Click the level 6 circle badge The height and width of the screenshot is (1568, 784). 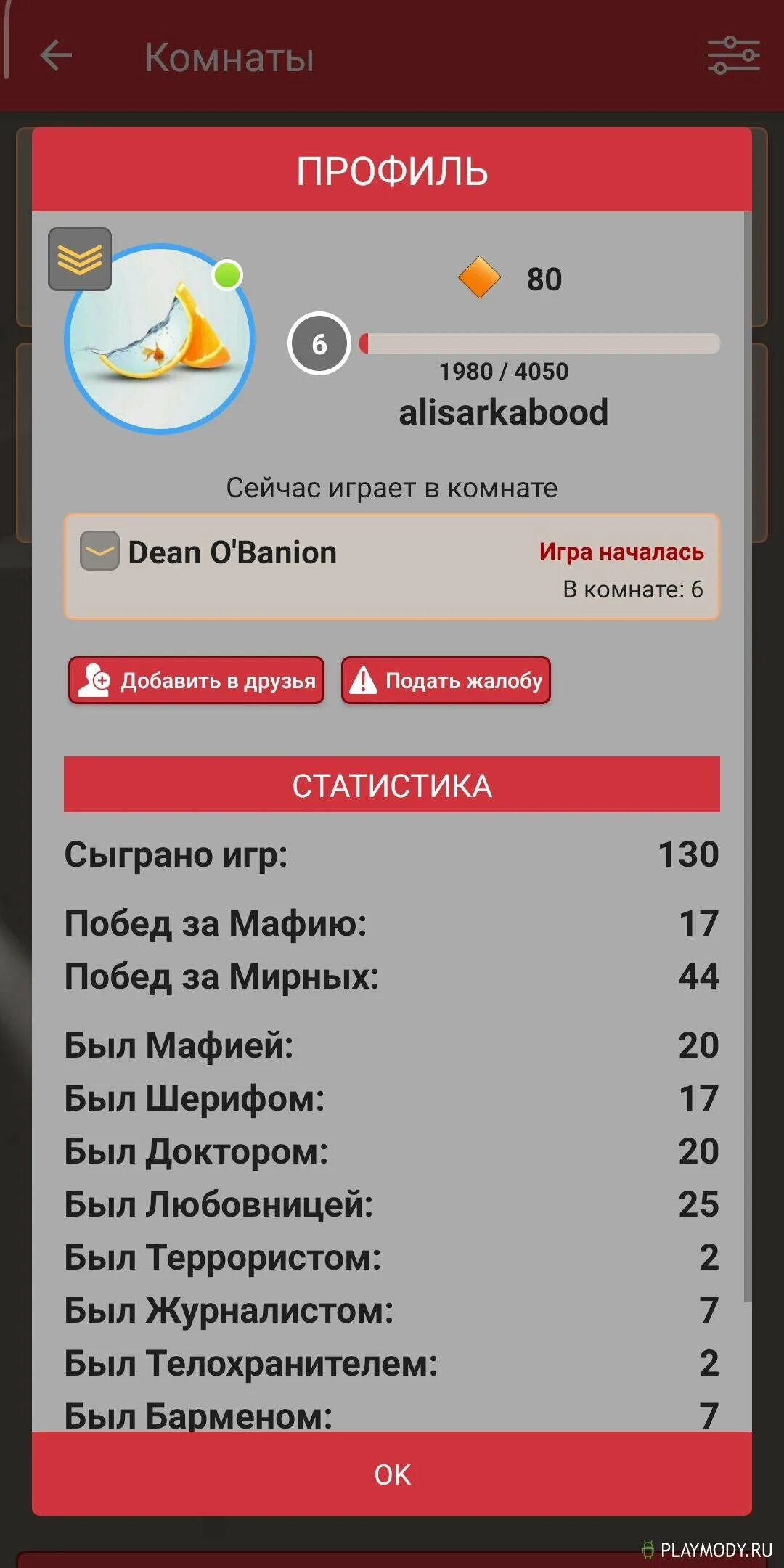tap(321, 341)
